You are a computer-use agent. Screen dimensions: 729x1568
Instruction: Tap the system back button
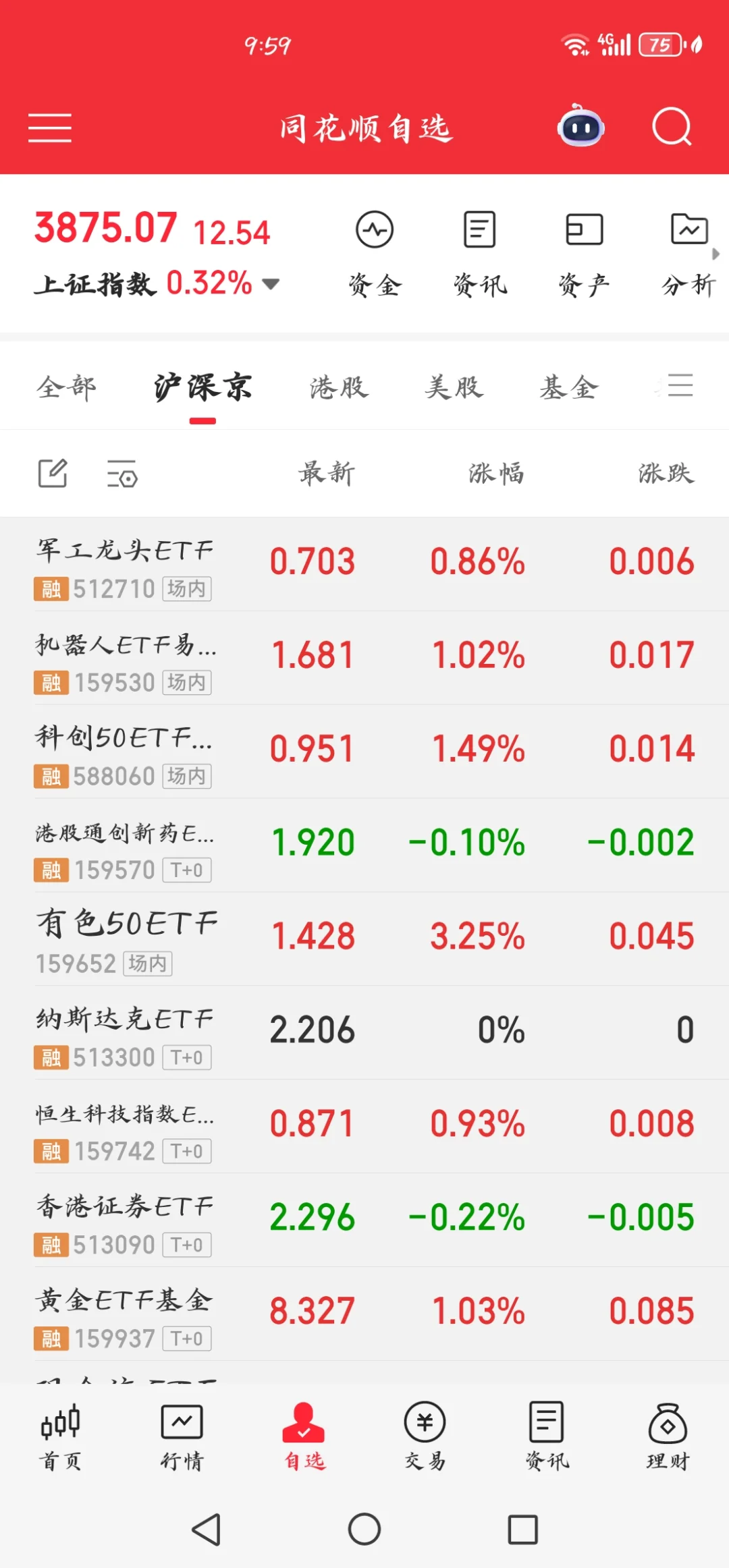[x=207, y=1529]
